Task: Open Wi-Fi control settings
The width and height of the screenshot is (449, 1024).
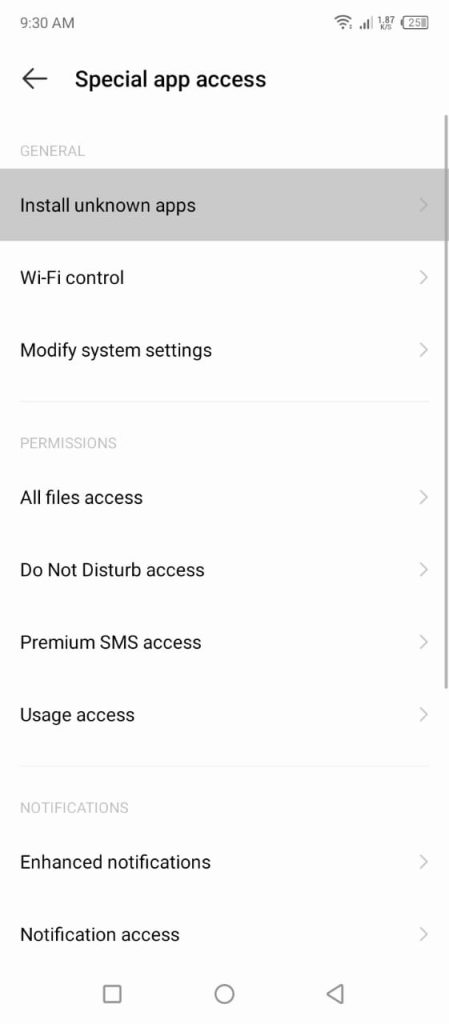Action: 224,278
